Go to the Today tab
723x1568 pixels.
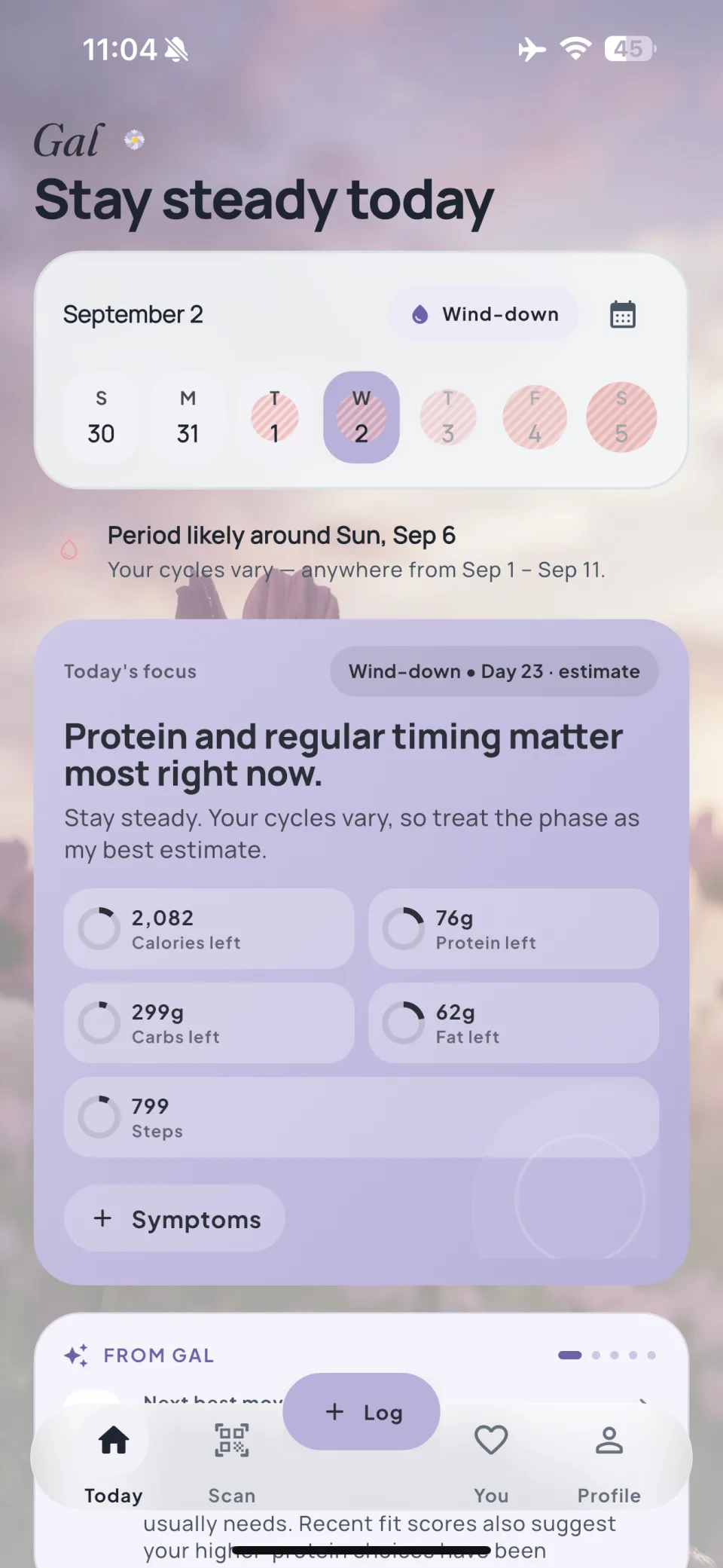tap(114, 1462)
